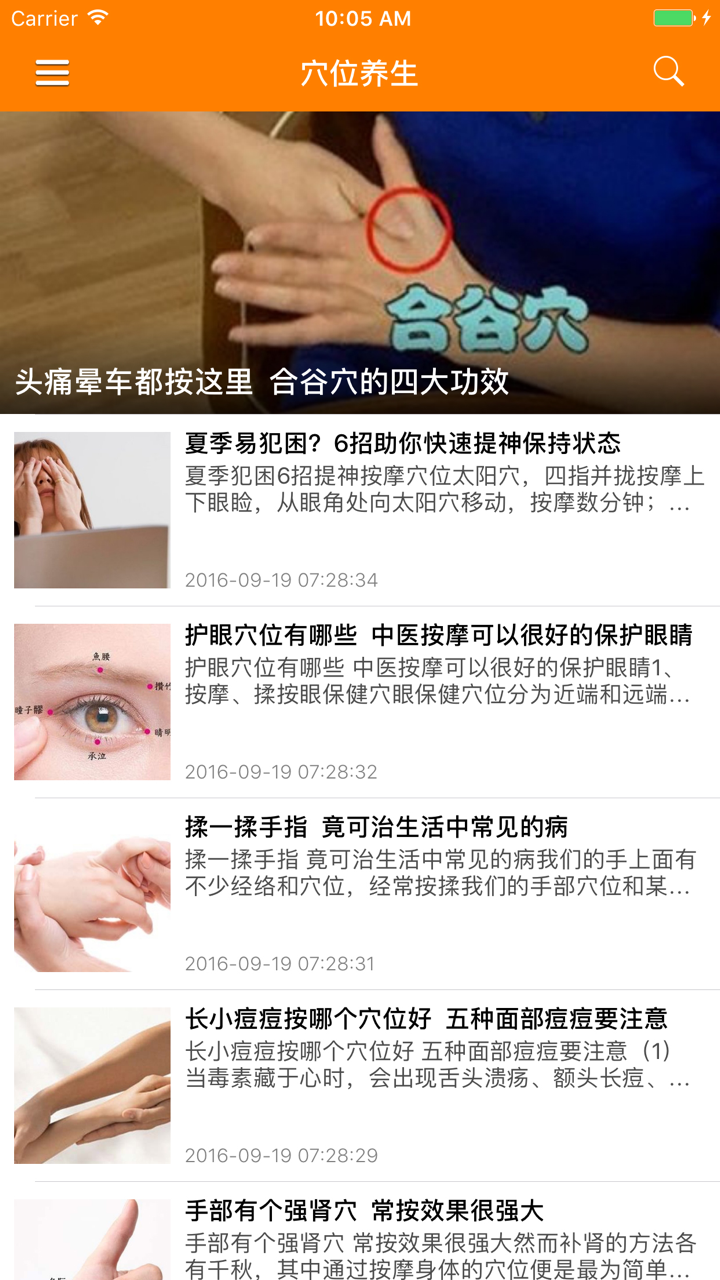This screenshot has width=720, height=1280.
Task: Tap the battery indicator in status bar
Action: (x=672, y=16)
